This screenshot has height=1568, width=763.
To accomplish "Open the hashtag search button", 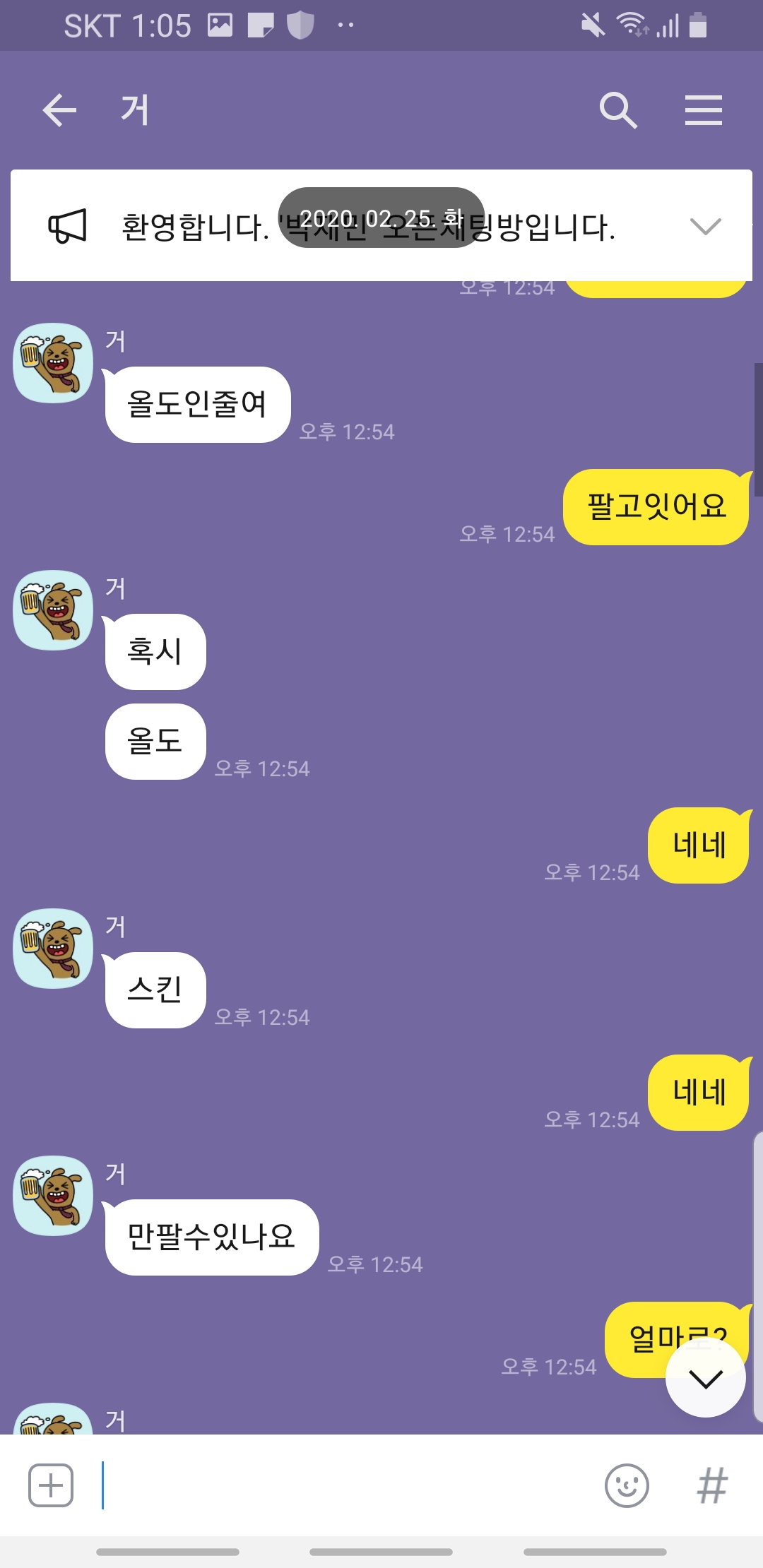I will pos(711,1485).
